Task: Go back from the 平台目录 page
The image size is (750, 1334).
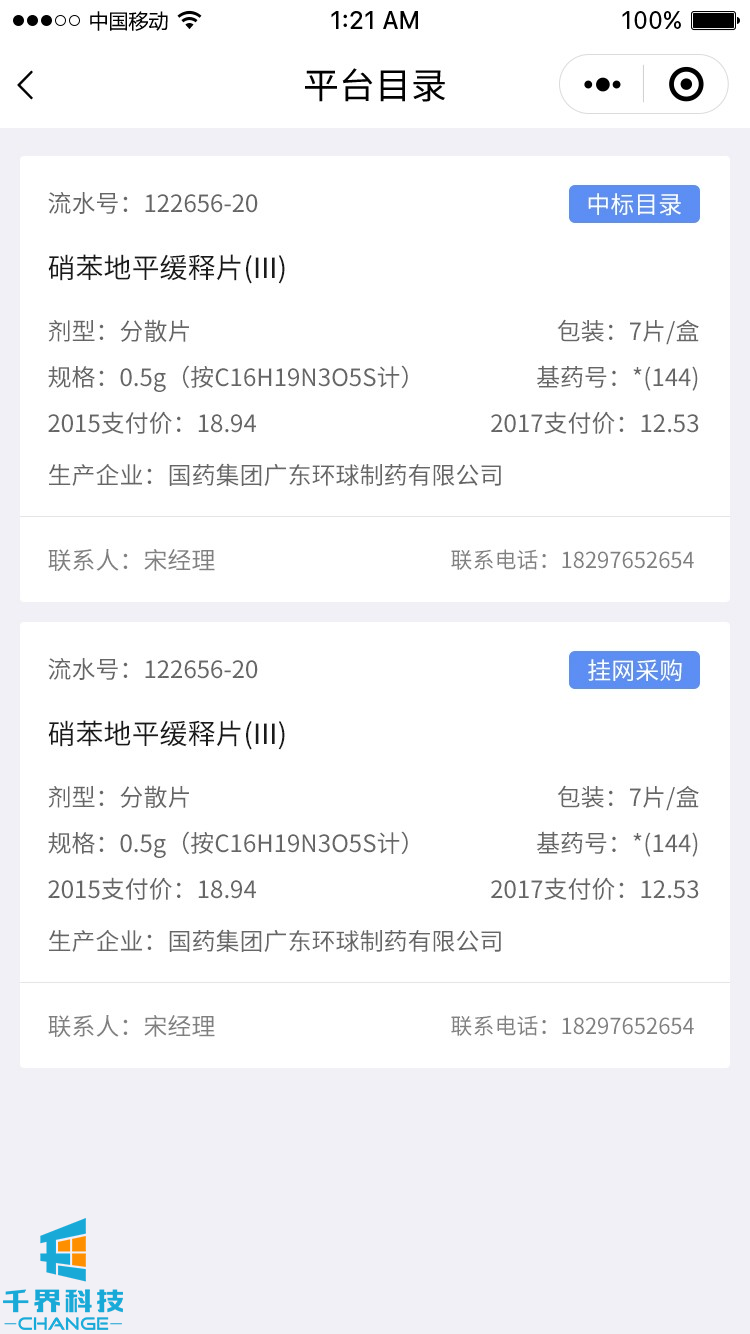Action: coord(27,85)
